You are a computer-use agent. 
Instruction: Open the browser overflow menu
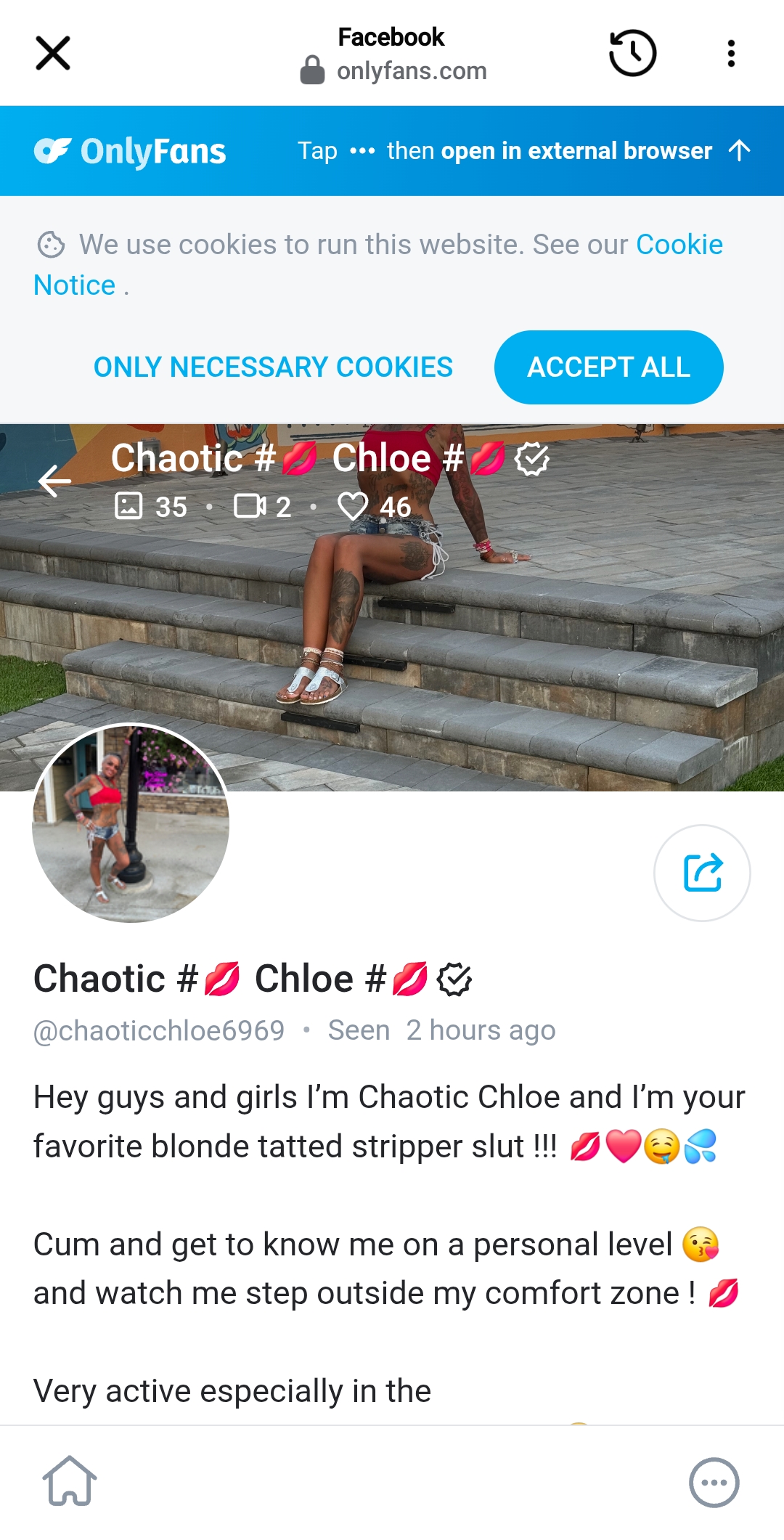pos(731,53)
